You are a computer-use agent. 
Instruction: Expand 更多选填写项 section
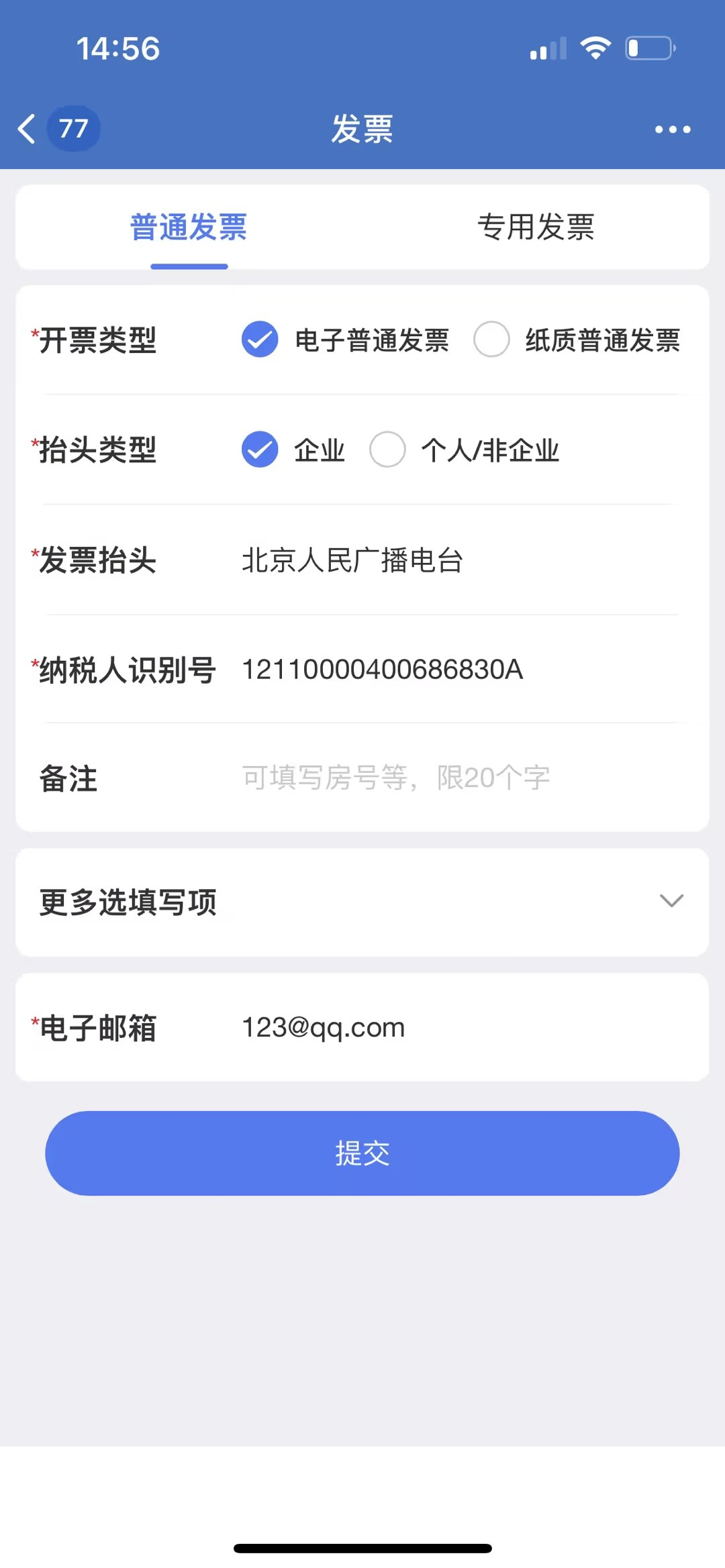[362, 902]
